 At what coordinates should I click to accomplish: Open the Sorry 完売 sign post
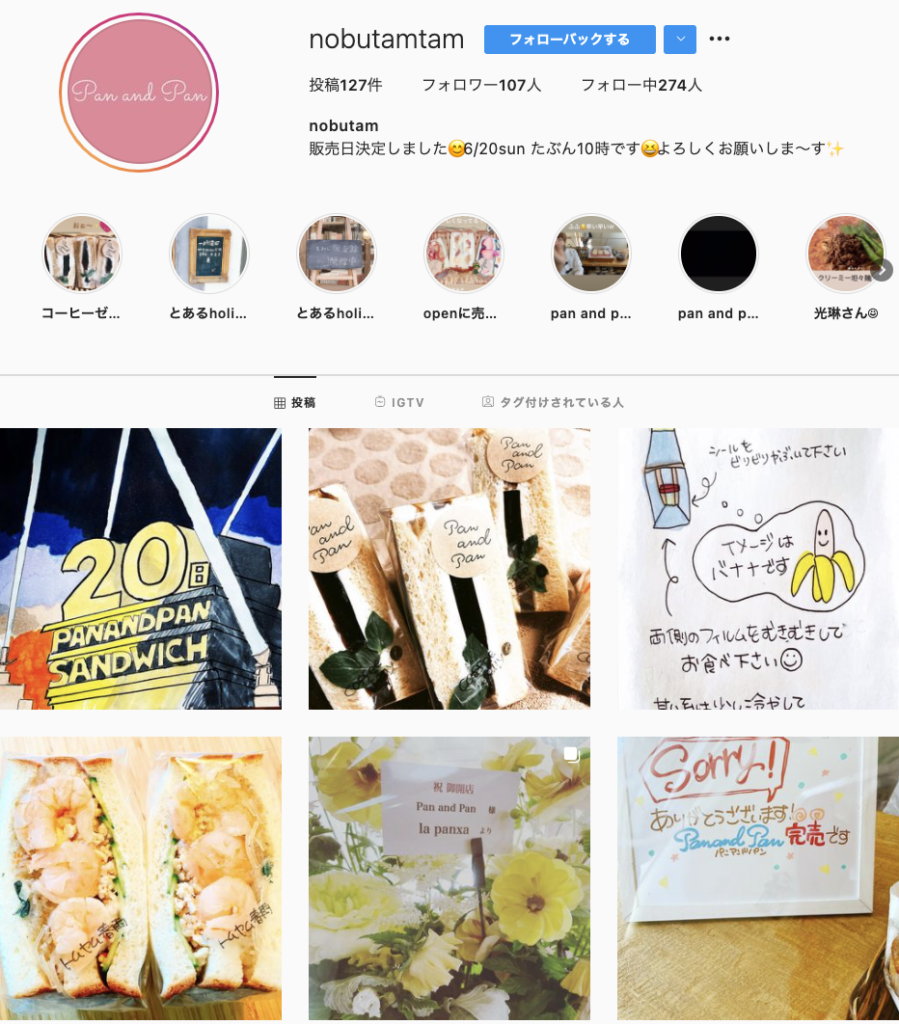click(x=758, y=878)
